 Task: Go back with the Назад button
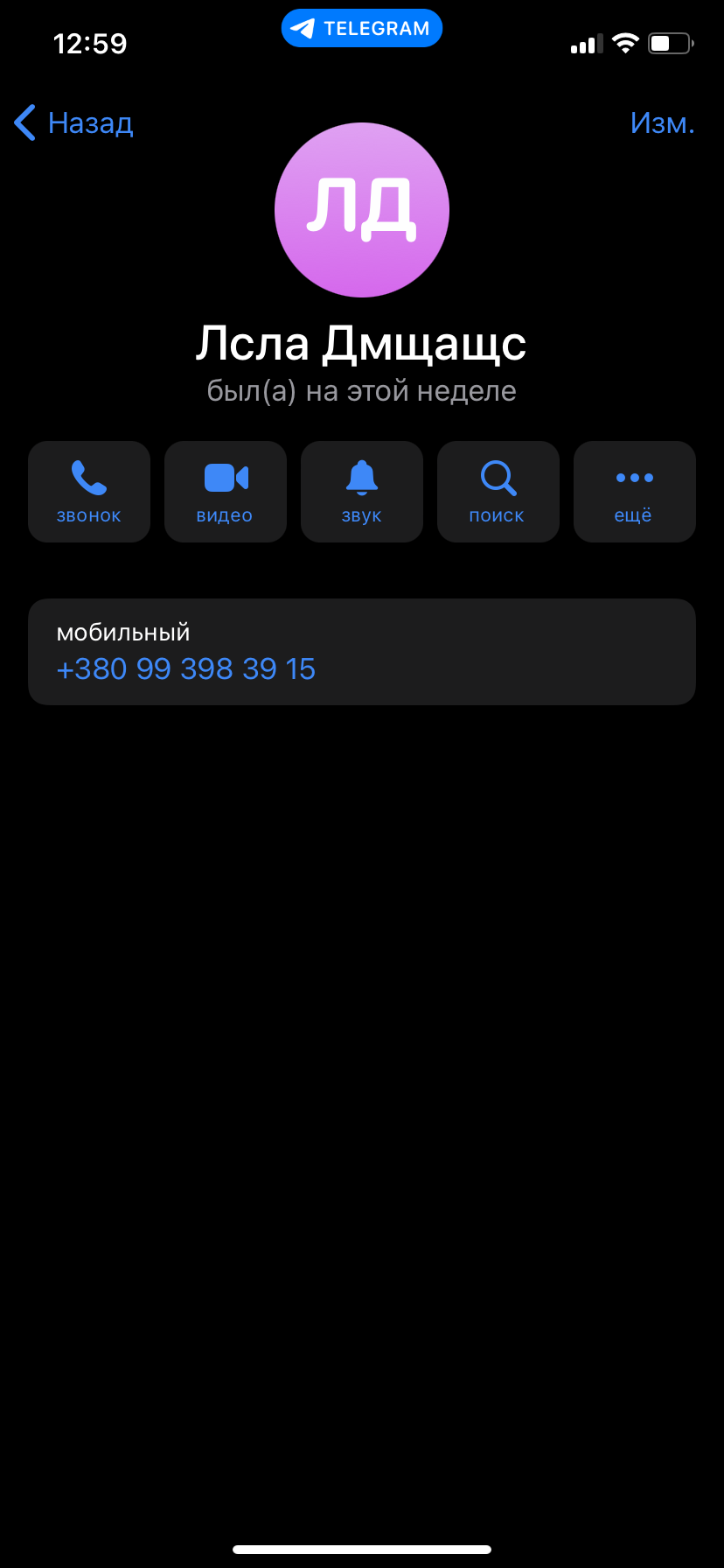point(74,123)
